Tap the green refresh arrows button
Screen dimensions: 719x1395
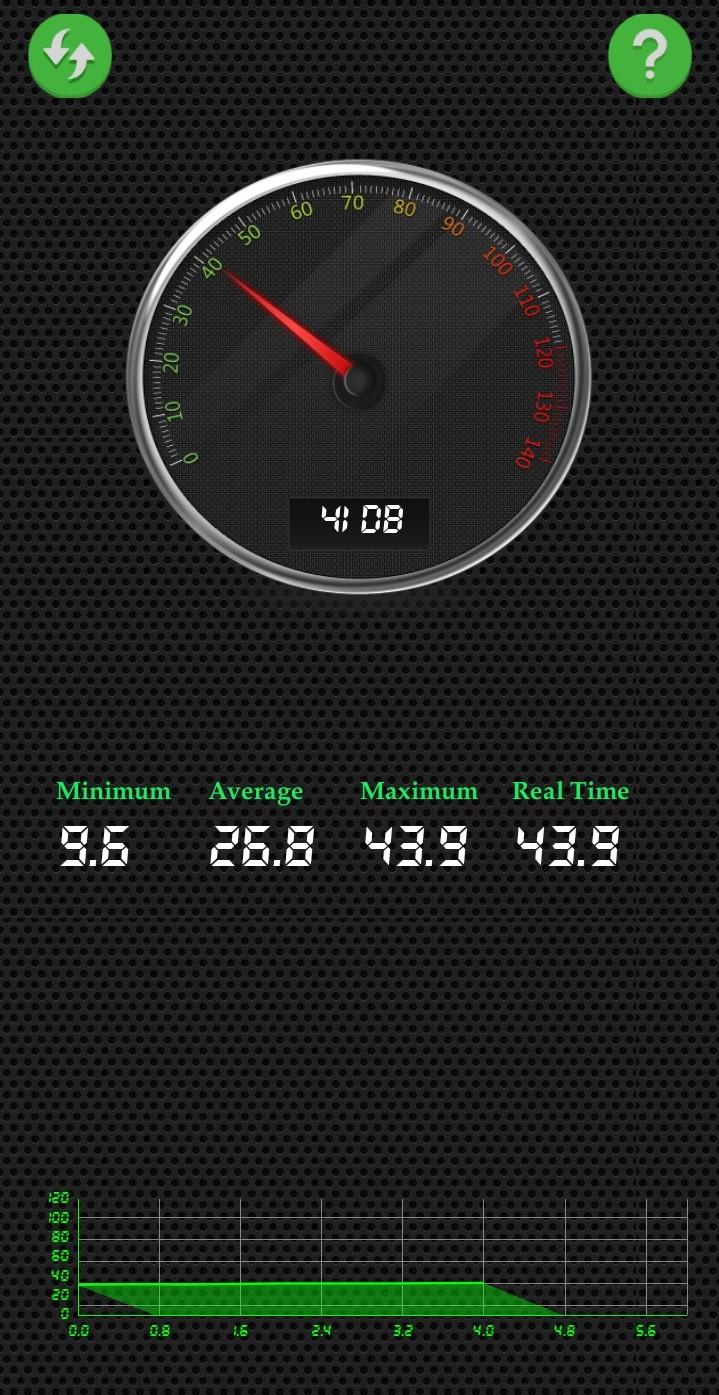coord(70,56)
